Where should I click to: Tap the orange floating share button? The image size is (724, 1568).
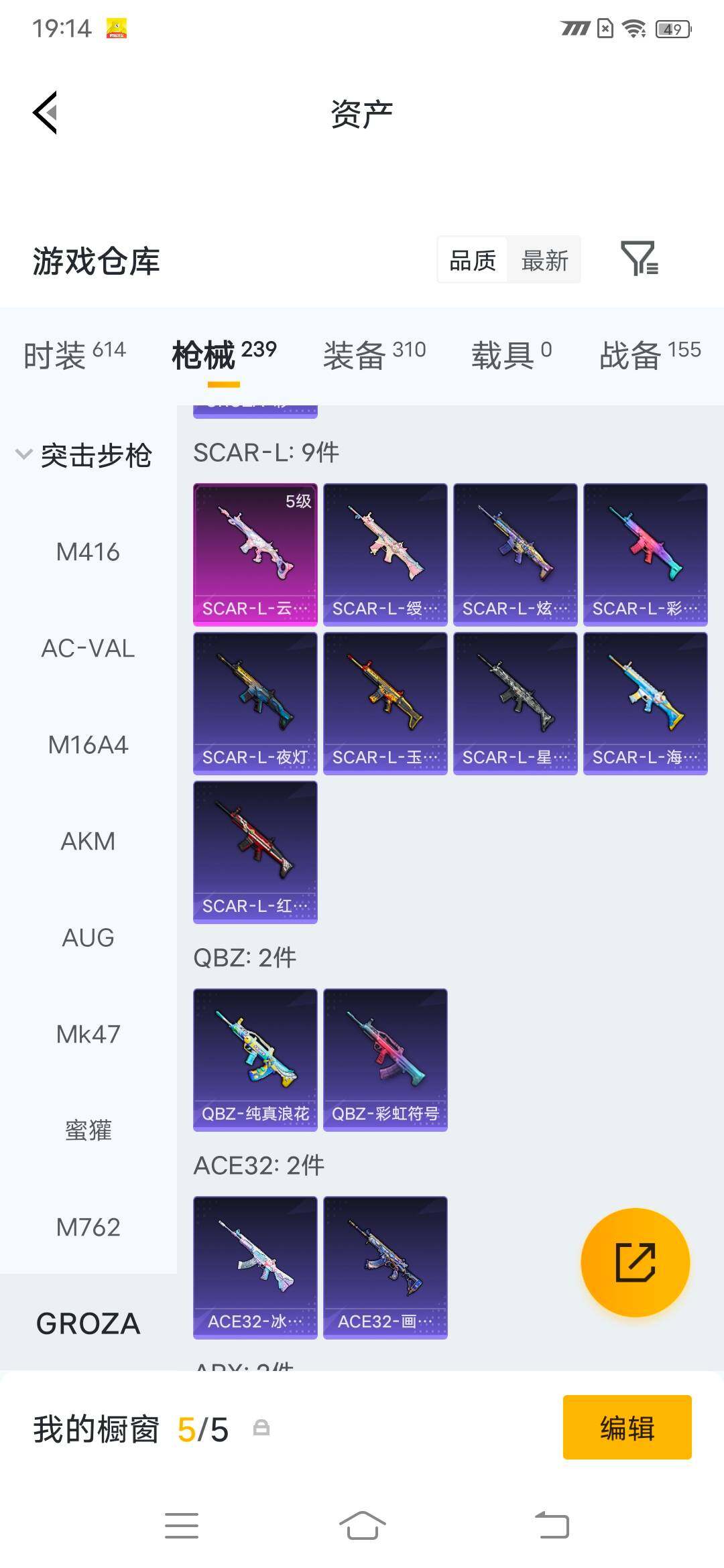pos(635,1262)
